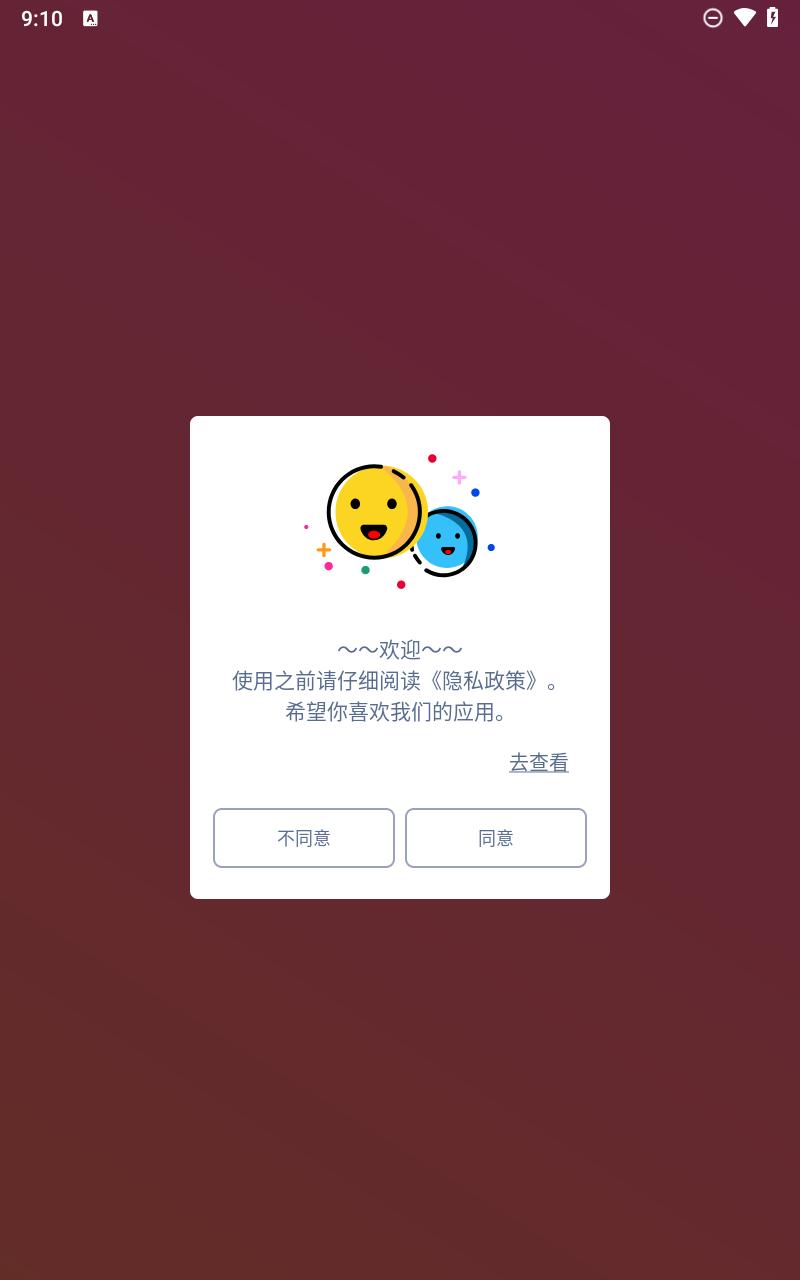Tap the green dot below the smiley
Screen dimensions: 800x1280
pos(365,569)
